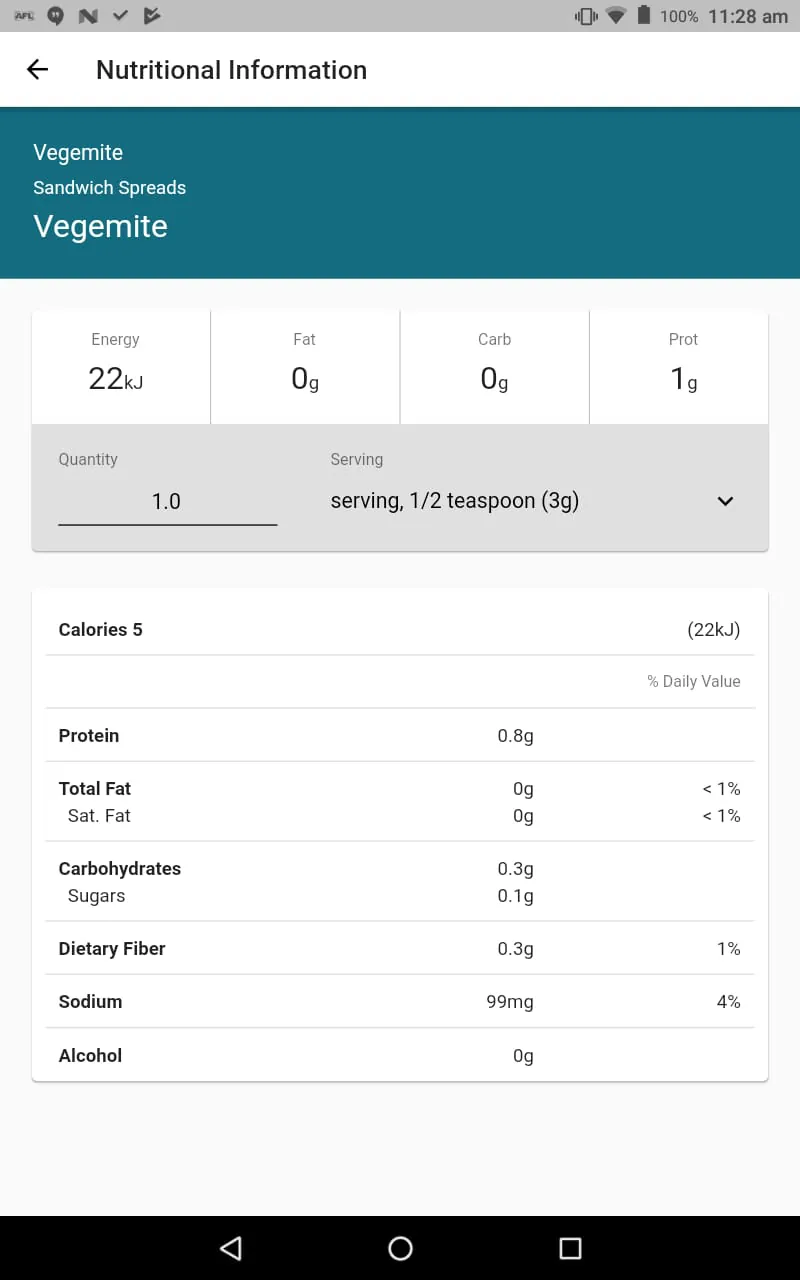Open recent apps with the square button
Viewport: 800px width, 1280px height.
click(x=569, y=1247)
